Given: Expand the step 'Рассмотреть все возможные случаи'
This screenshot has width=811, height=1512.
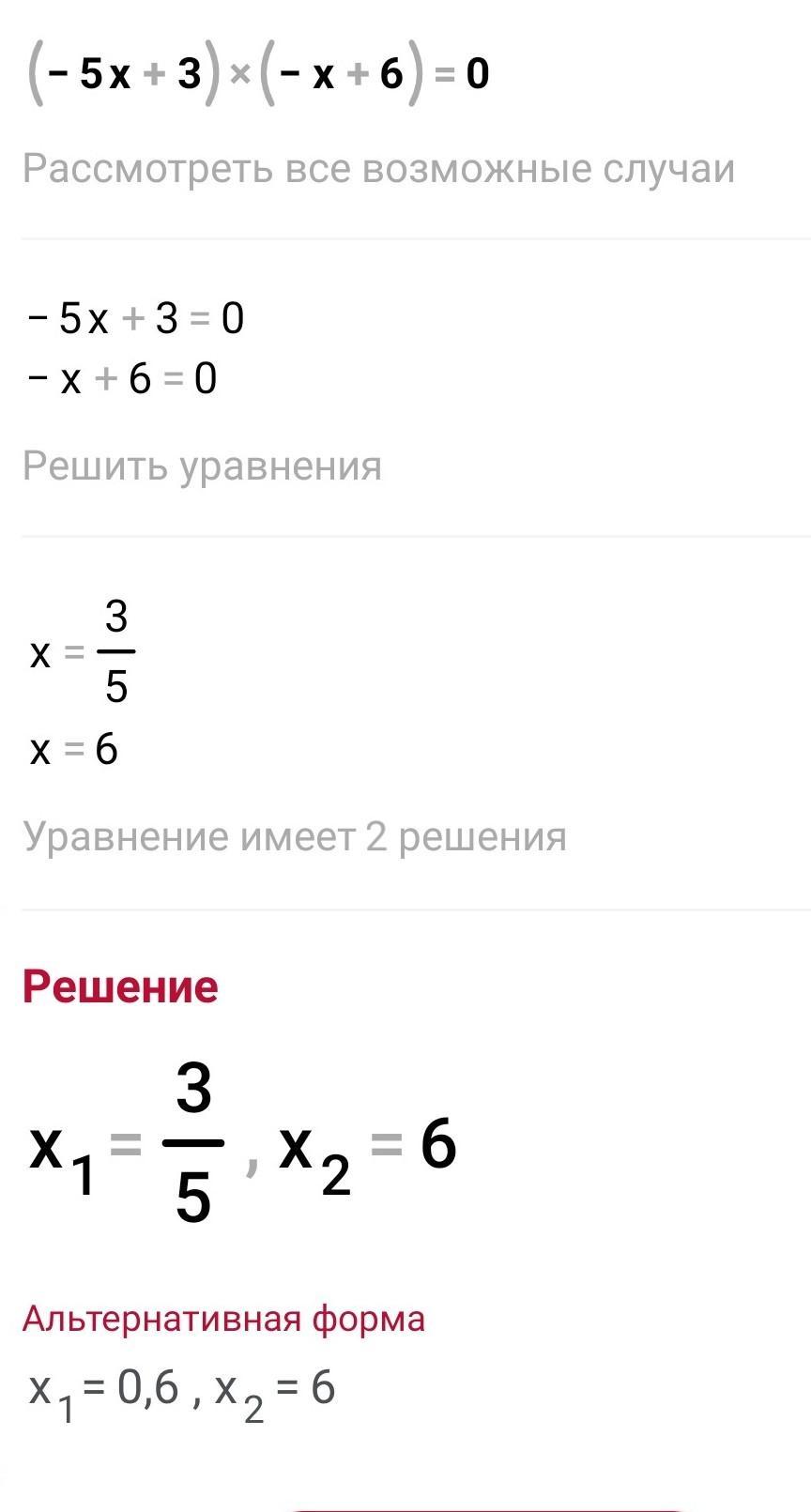Looking at the screenshot, I should [x=378, y=169].
